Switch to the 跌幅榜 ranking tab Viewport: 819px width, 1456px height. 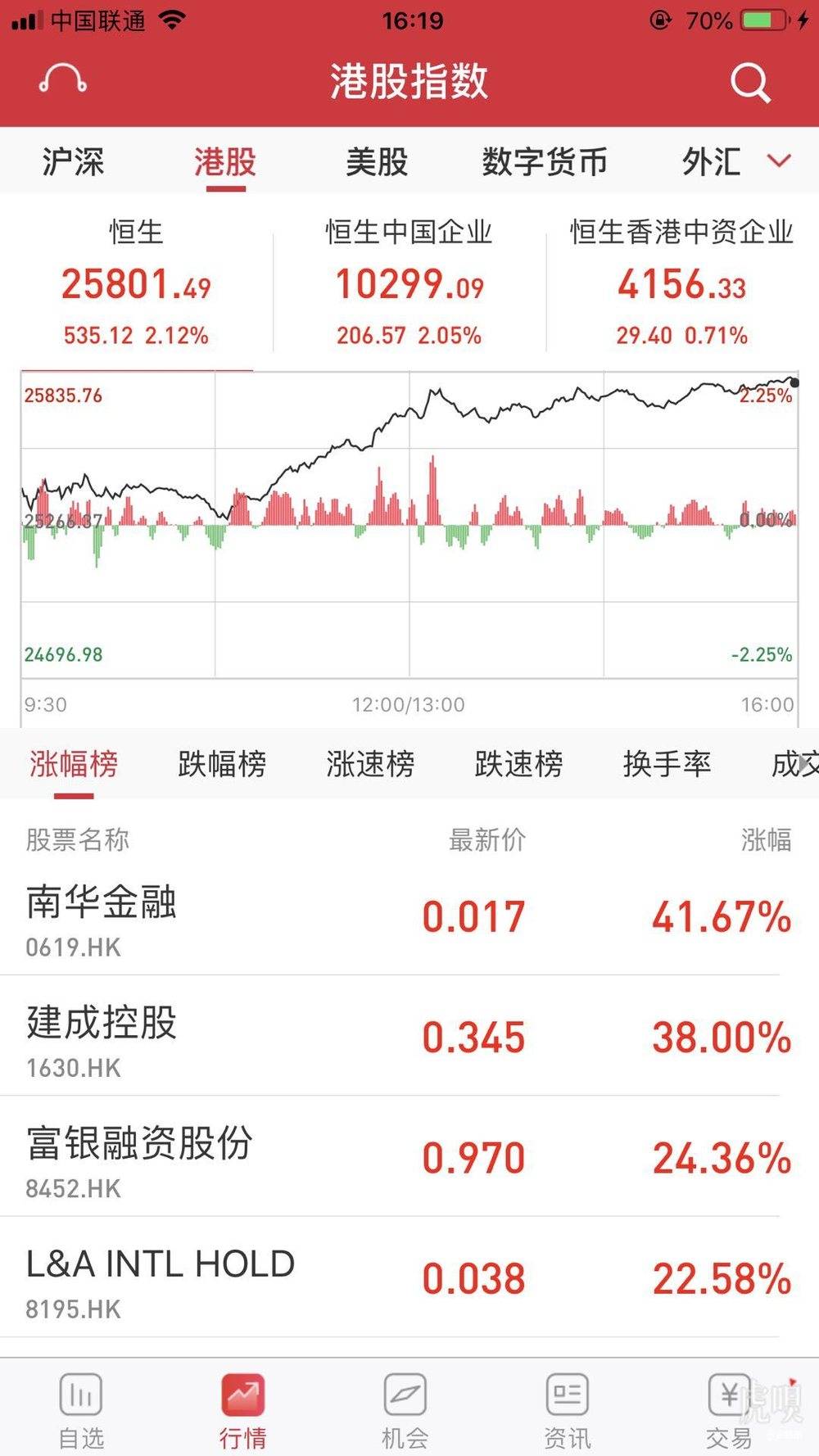[222, 763]
